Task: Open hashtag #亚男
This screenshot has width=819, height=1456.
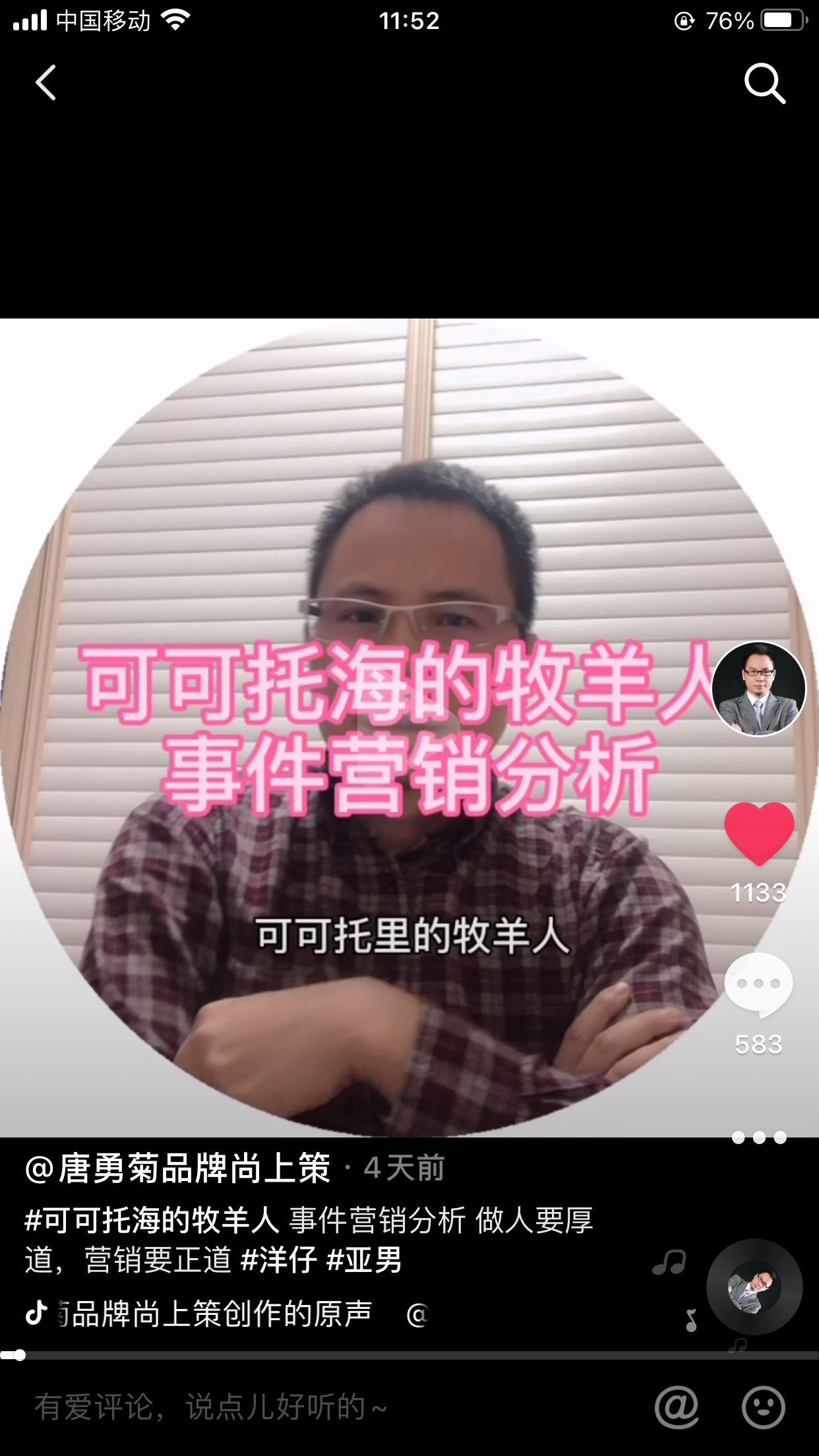Action: [364, 1260]
